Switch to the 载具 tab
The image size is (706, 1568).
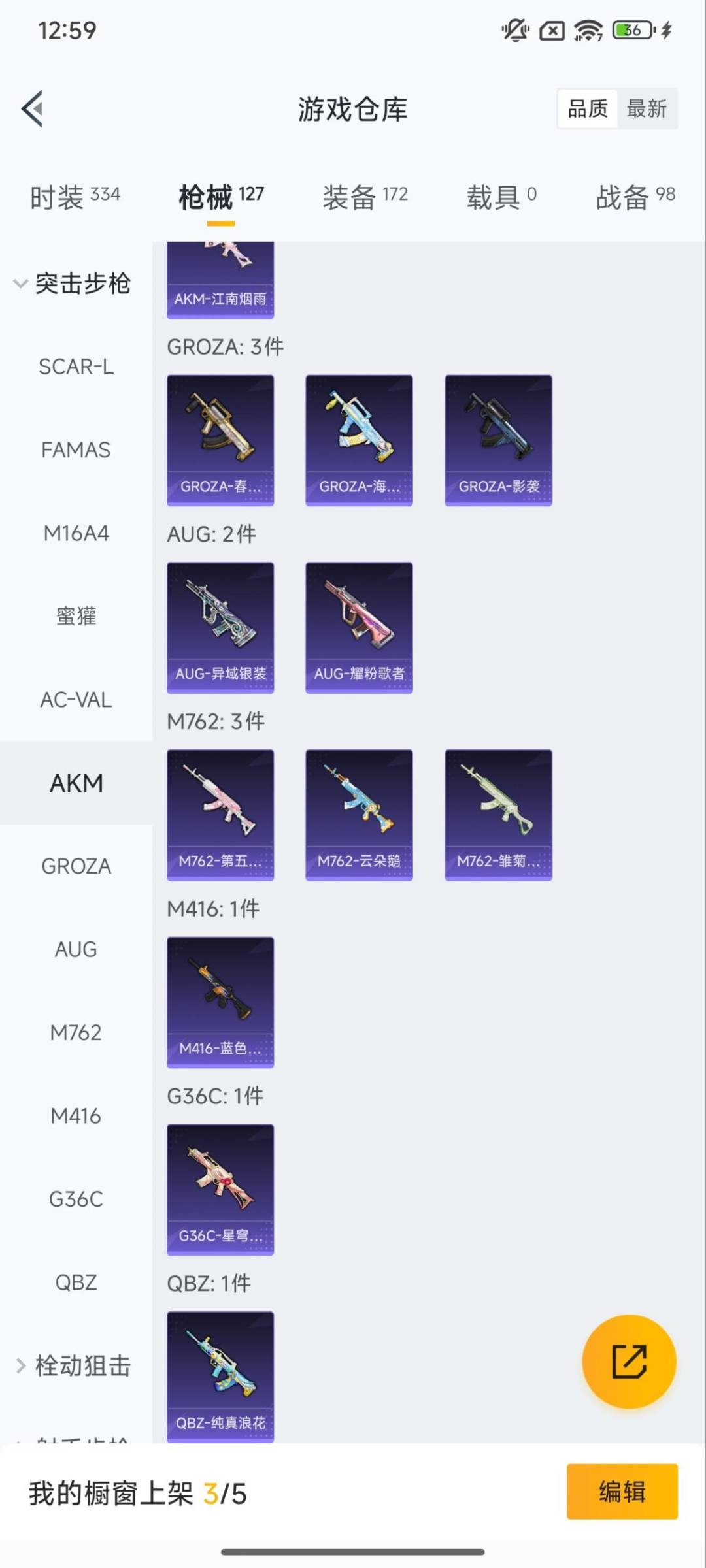pos(501,197)
